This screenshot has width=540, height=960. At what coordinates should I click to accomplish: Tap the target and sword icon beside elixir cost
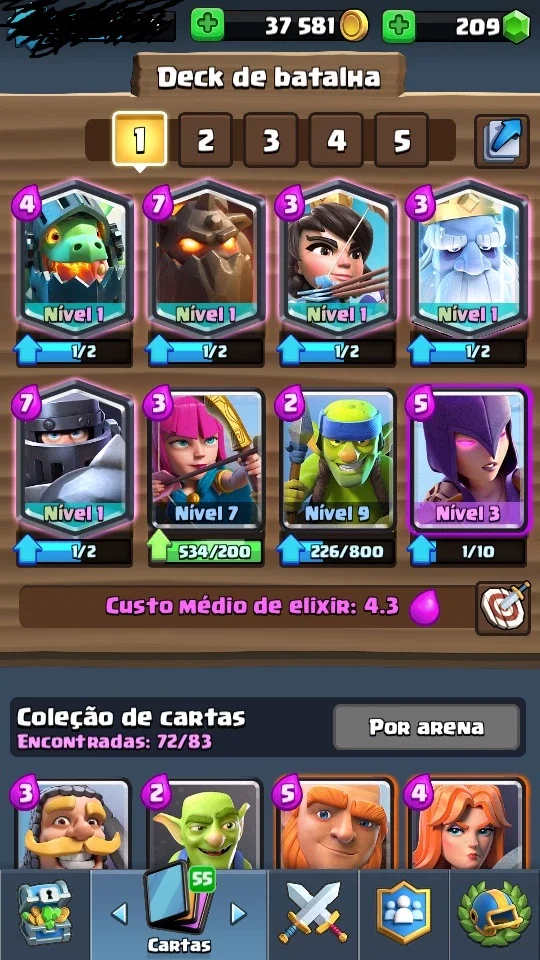click(x=503, y=609)
